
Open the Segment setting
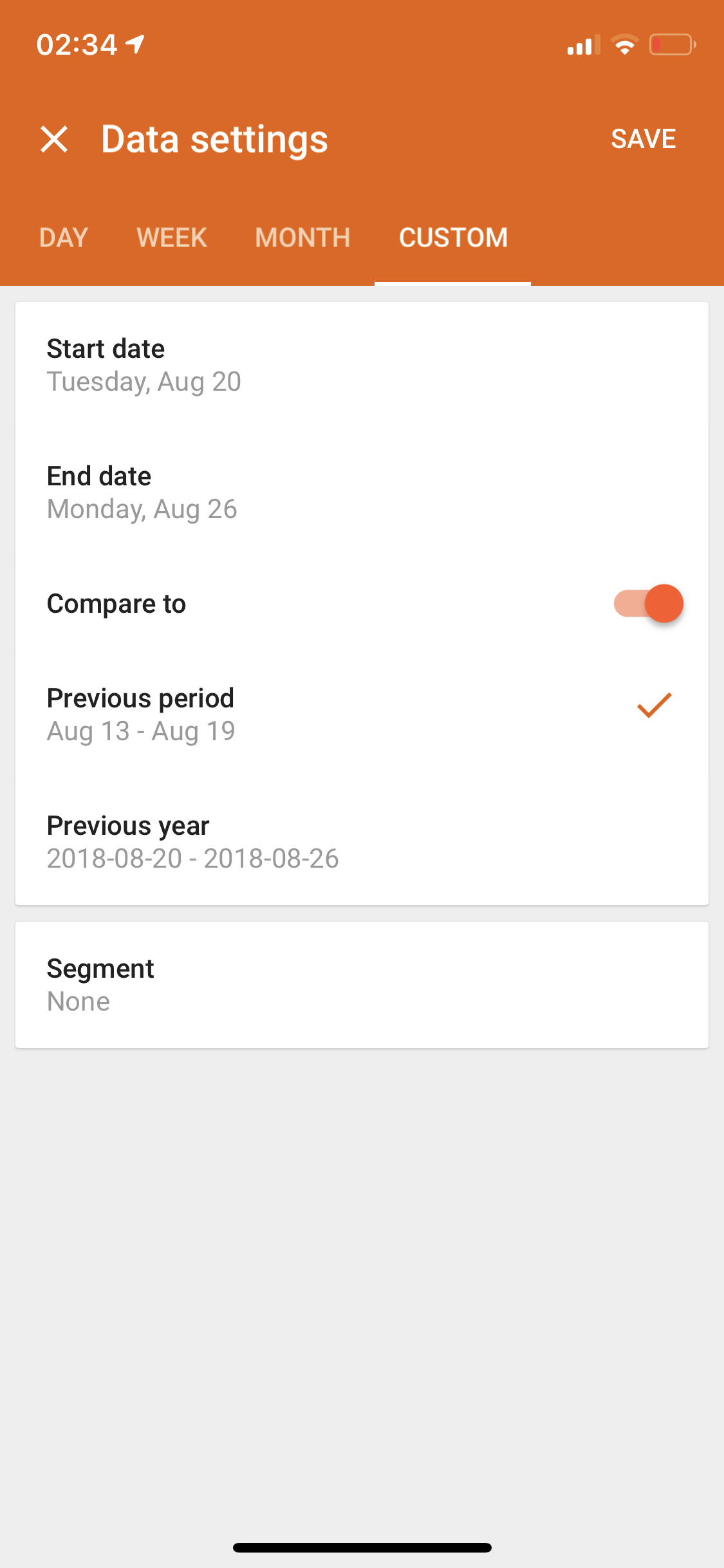pyautogui.click(x=362, y=985)
